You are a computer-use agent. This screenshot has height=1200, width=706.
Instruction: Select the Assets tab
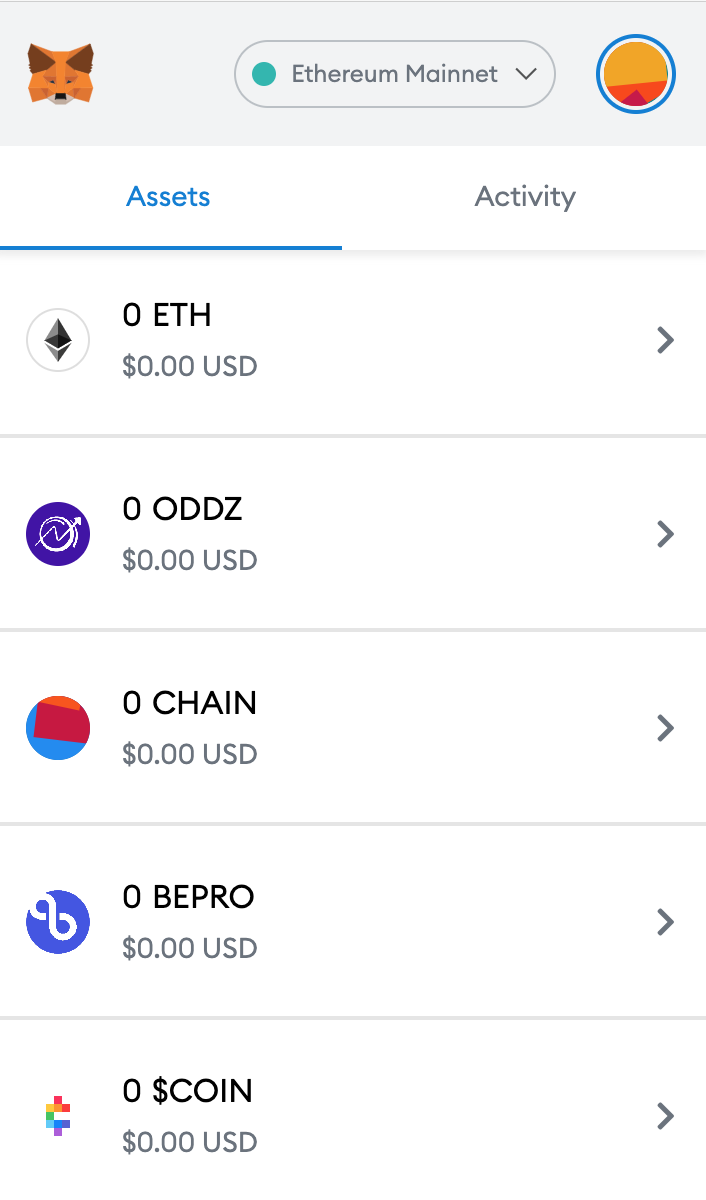169,197
